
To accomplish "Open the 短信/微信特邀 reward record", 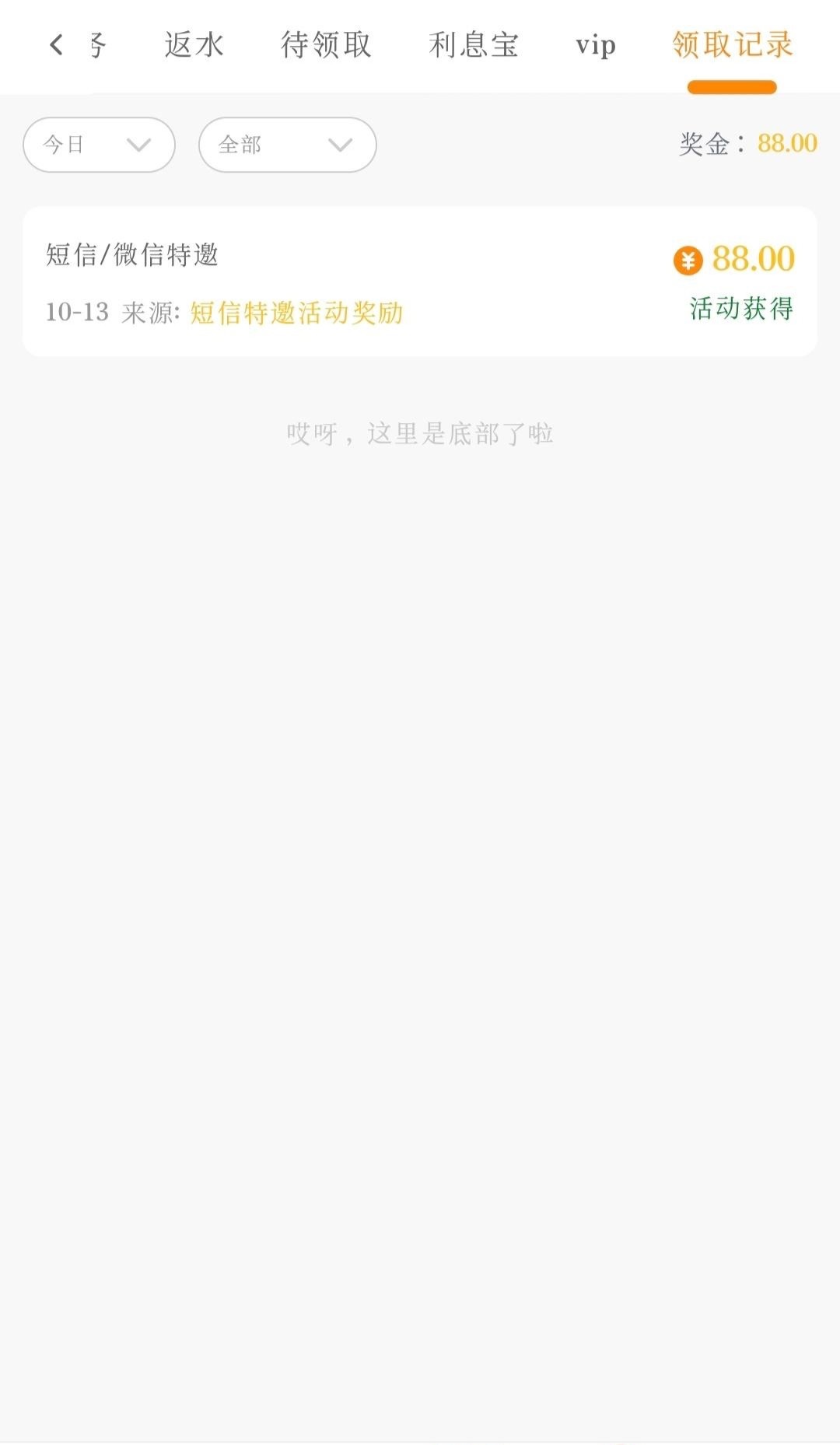I will 420,282.
